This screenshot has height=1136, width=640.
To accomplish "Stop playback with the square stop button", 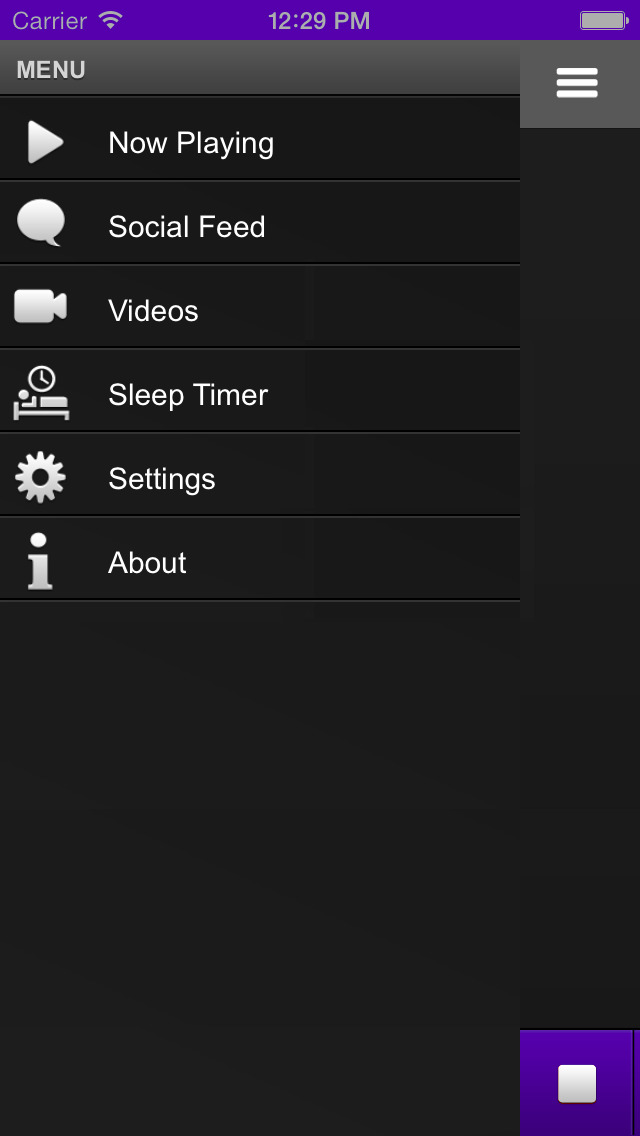I will tap(577, 1083).
